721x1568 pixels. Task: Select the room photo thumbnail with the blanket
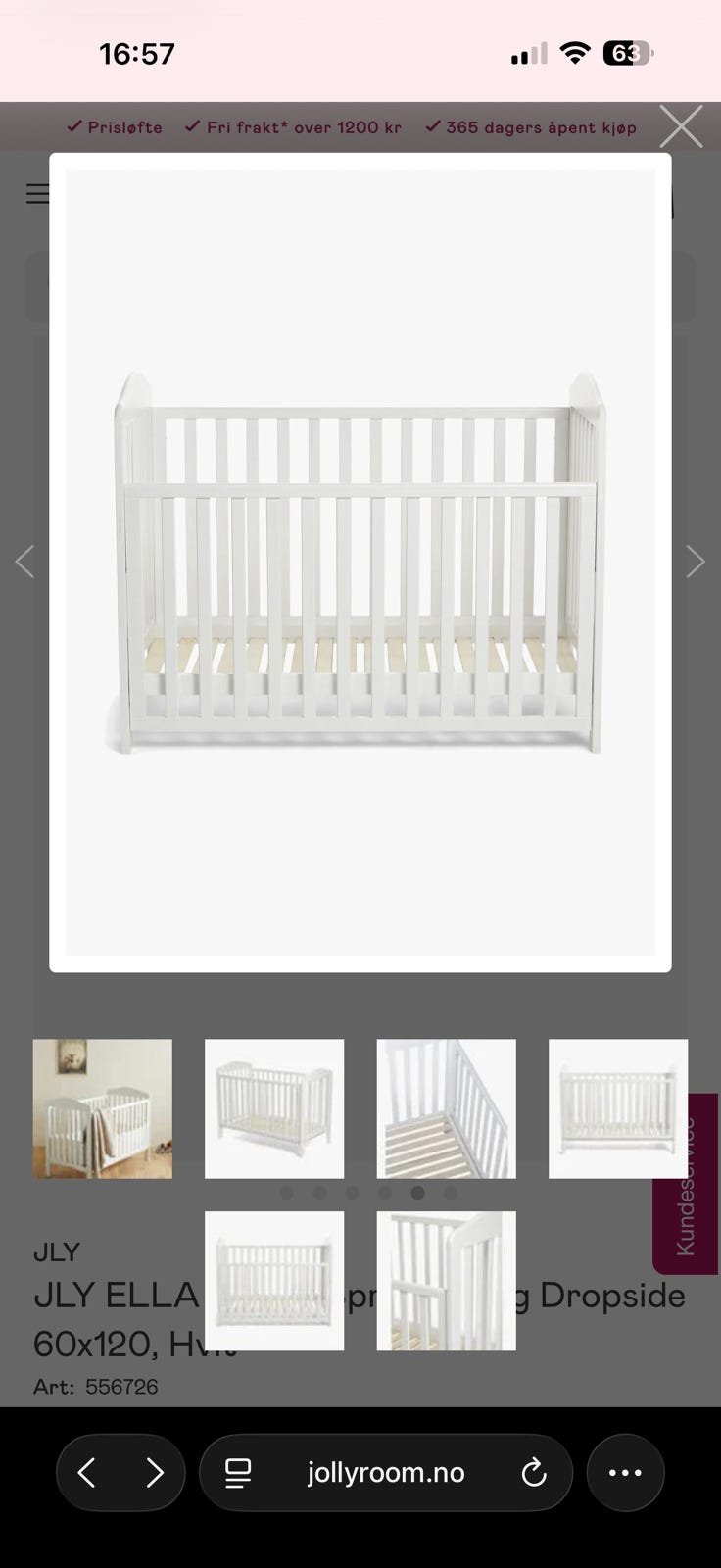103,1108
